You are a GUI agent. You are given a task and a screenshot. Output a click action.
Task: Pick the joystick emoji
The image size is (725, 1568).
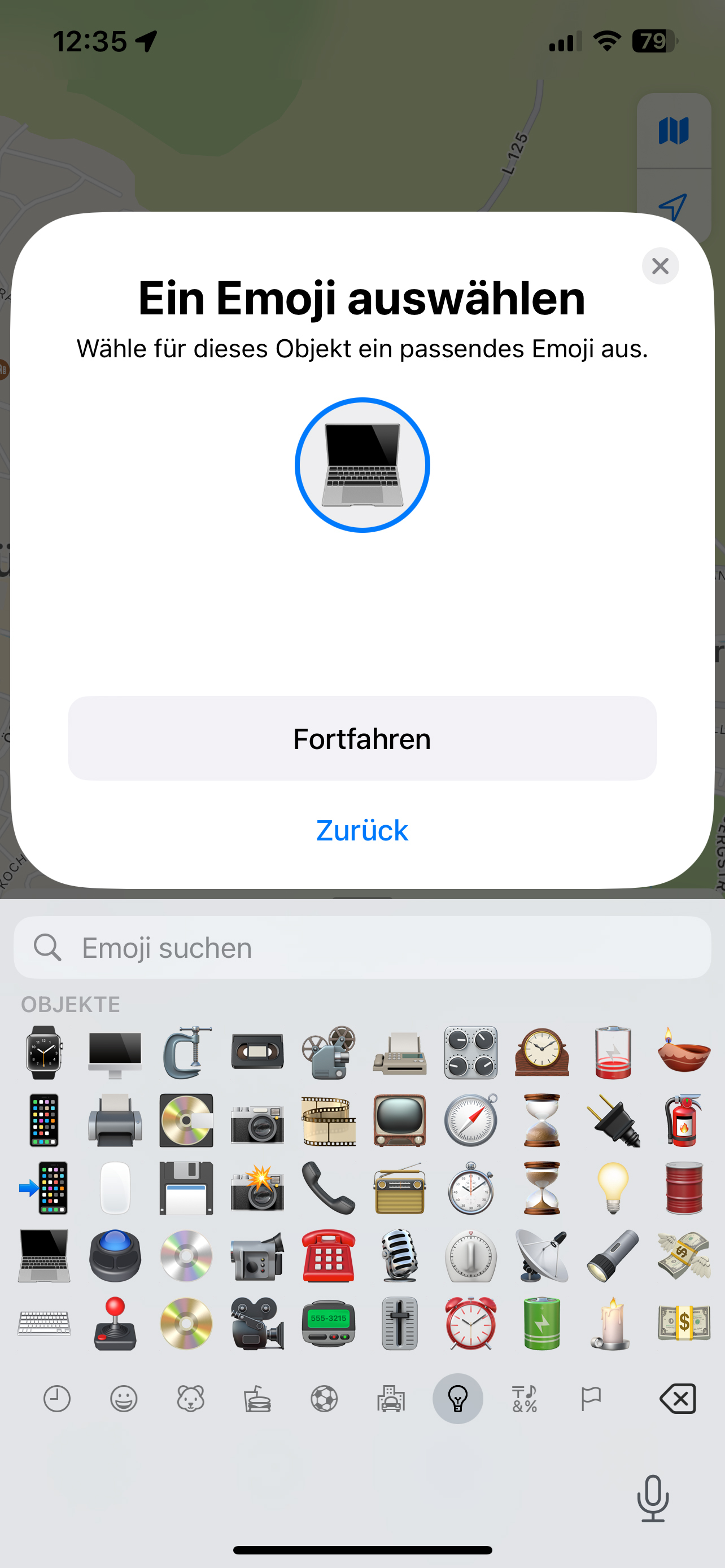(115, 1323)
